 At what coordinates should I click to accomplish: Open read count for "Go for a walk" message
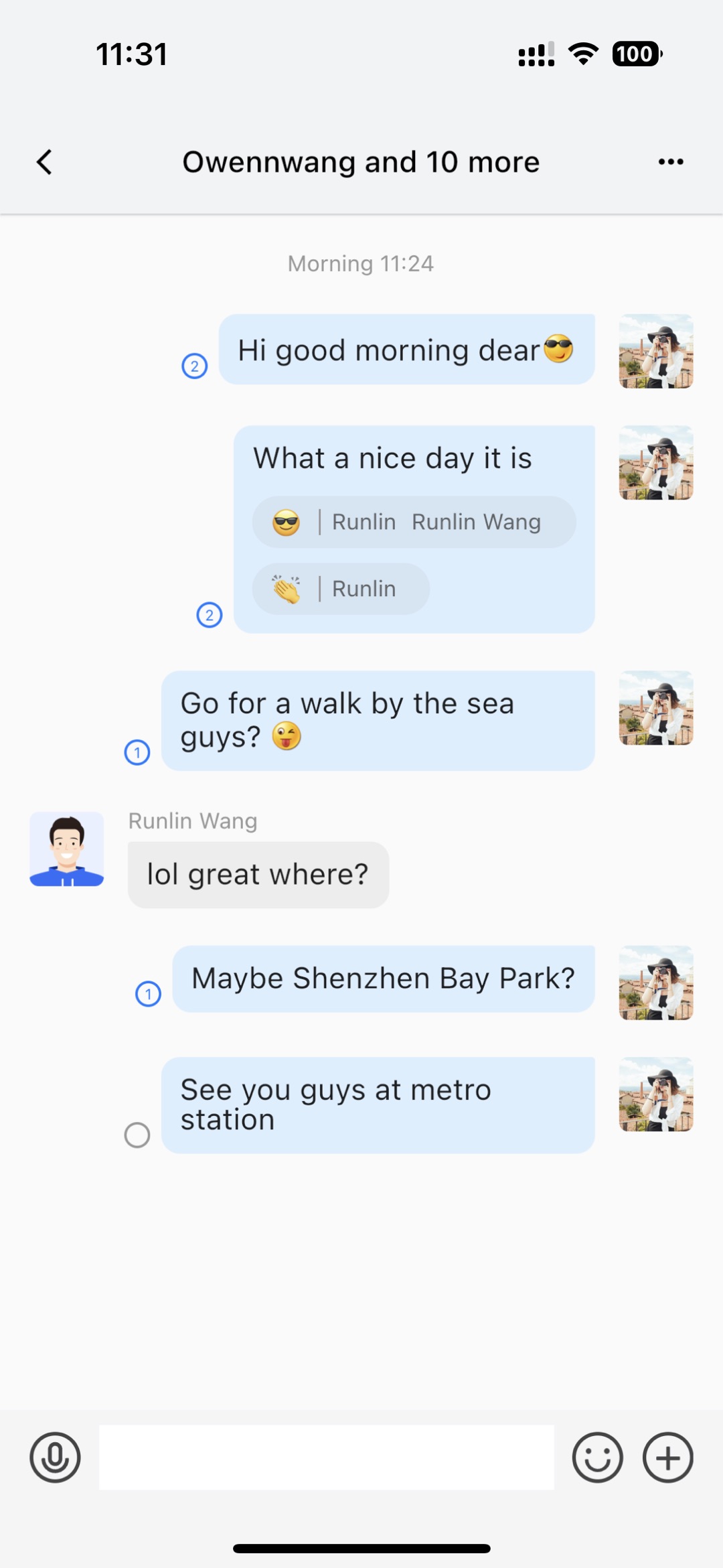pos(137,752)
